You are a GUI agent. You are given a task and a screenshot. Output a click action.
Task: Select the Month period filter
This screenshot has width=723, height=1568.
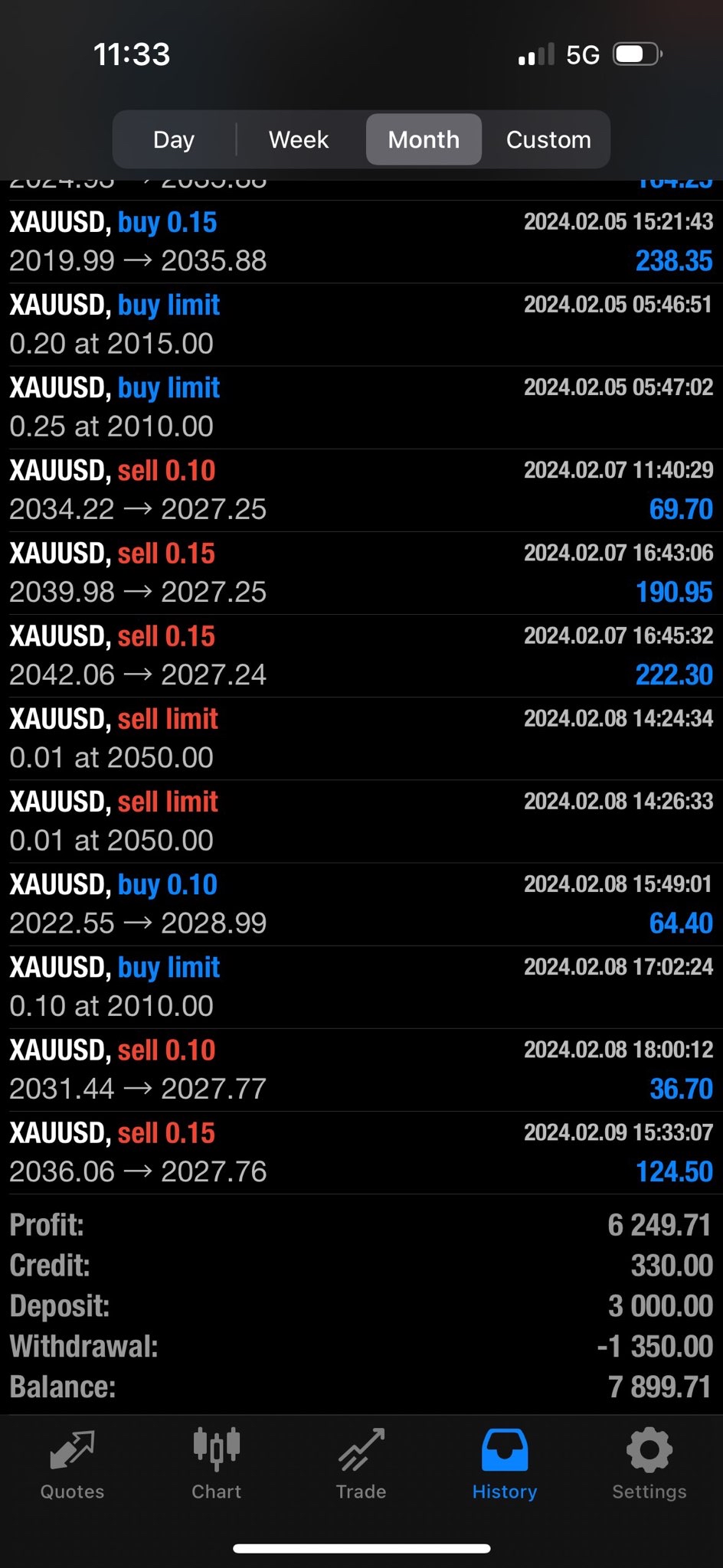(x=424, y=139)
